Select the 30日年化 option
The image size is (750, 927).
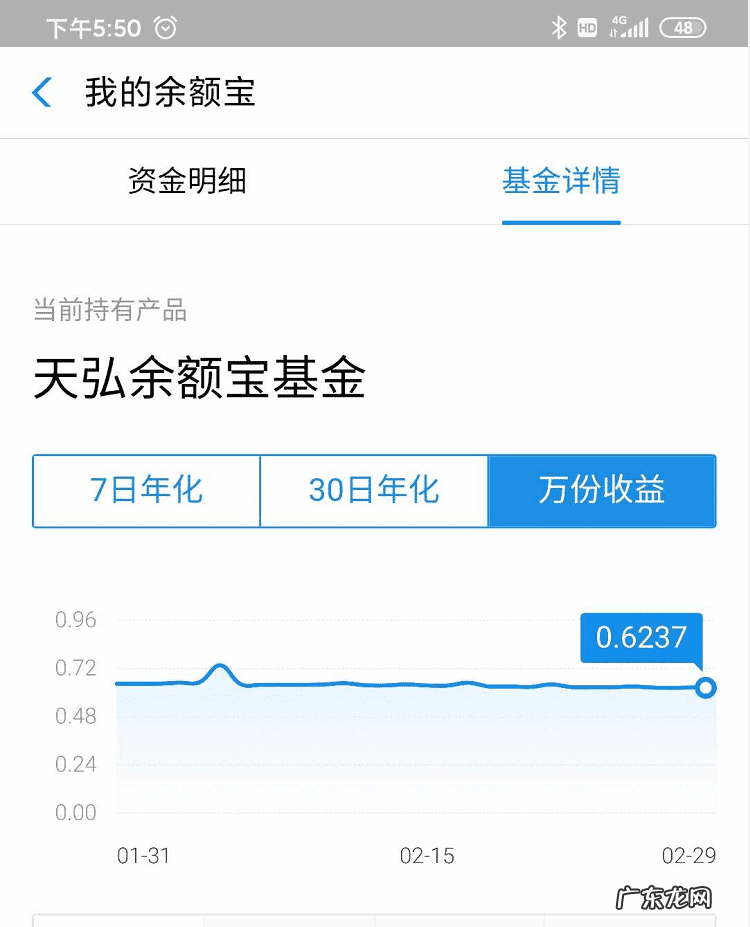pyautogui.click(x=374, y=491)
